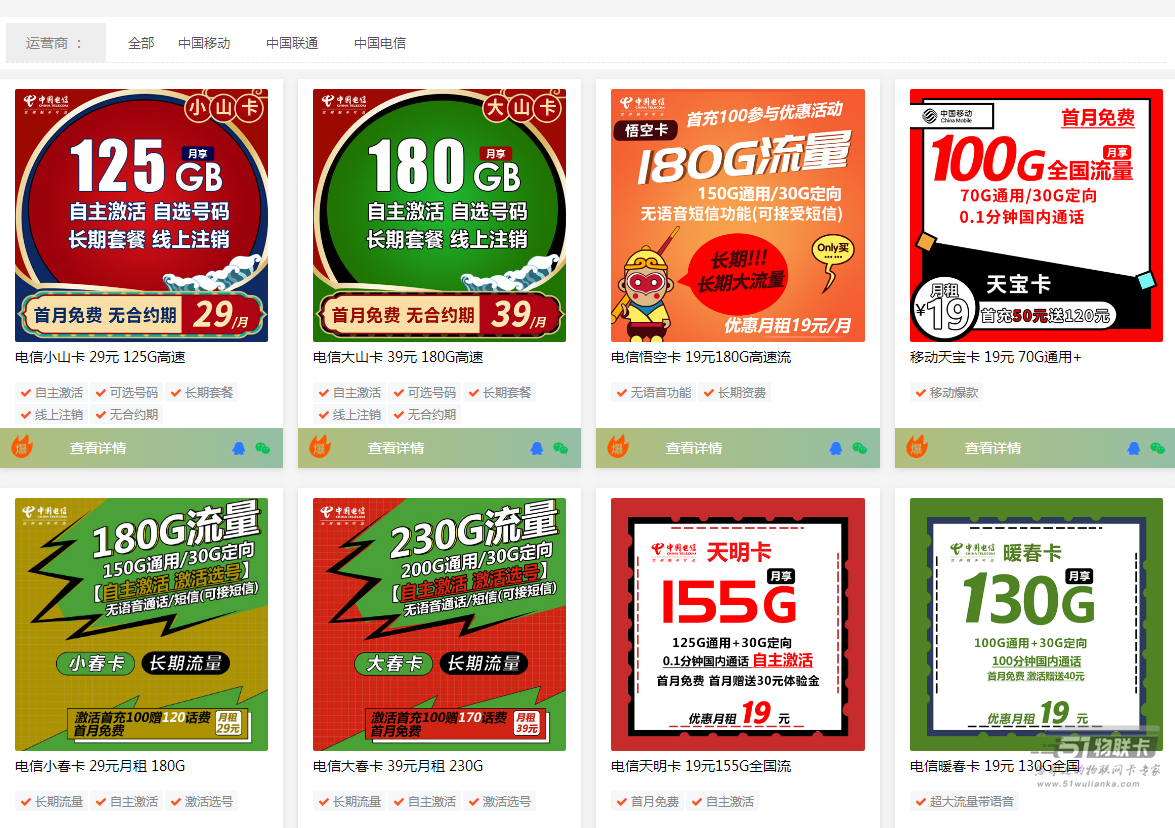View details for 电信悟空卡
The width and height of the screenshot is (1175, 828).
coord(694,448)
